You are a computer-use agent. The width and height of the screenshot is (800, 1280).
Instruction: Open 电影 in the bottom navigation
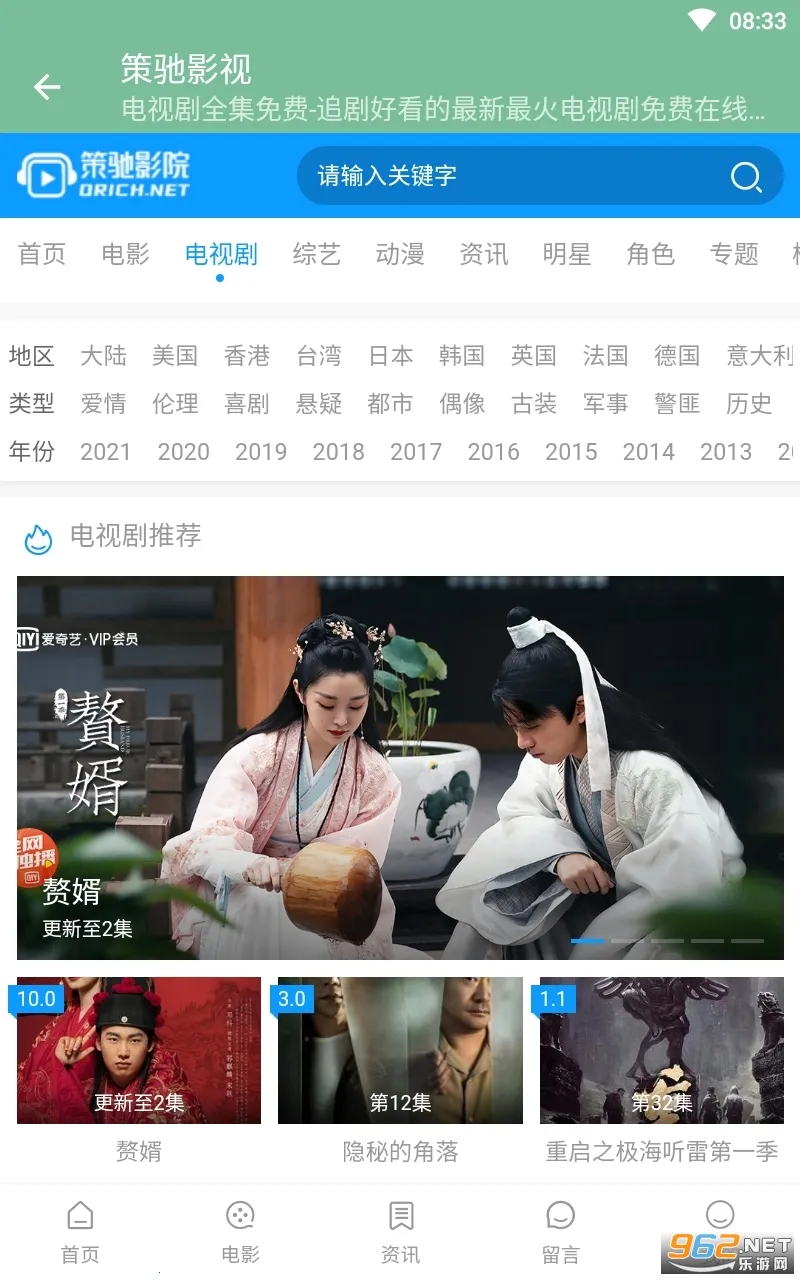tap(240, 1232)
